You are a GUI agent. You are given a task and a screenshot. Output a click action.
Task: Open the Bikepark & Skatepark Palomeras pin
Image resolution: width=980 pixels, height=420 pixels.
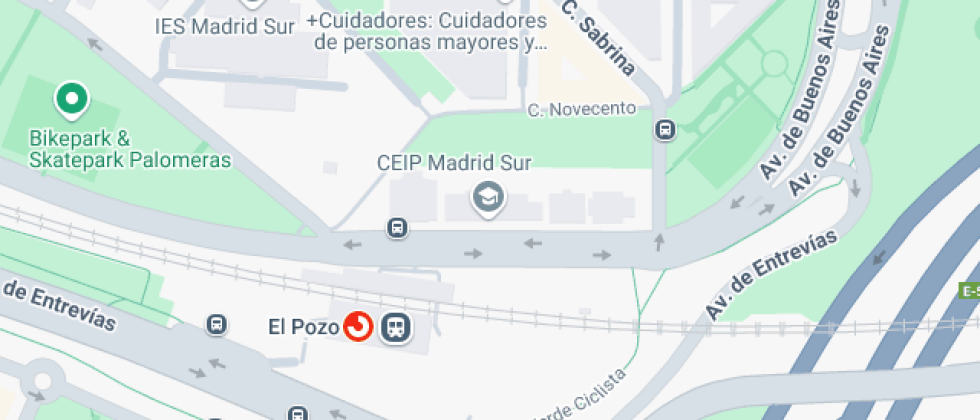(x=72, y=100)
